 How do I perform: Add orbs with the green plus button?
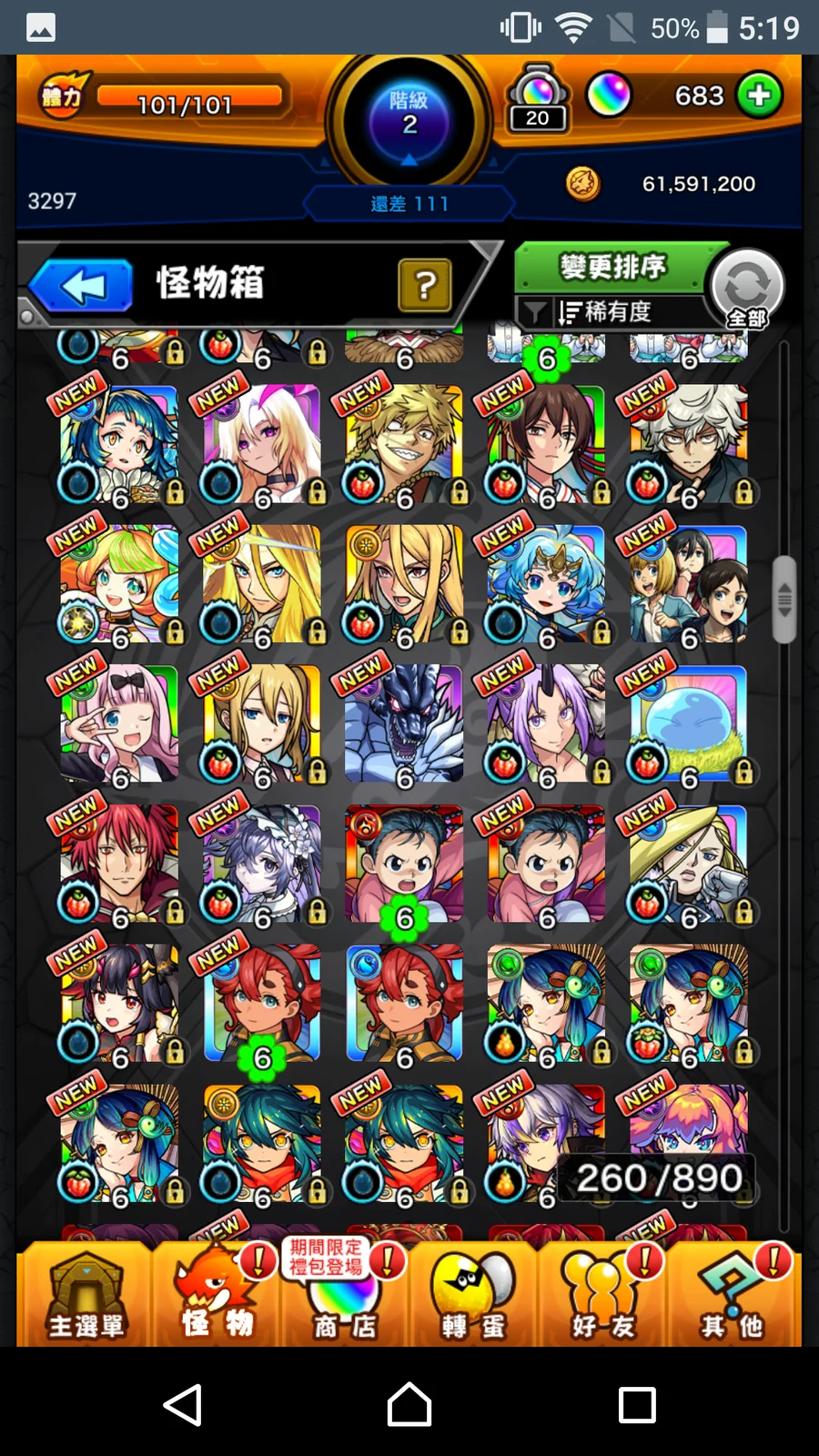coord(760,95)
